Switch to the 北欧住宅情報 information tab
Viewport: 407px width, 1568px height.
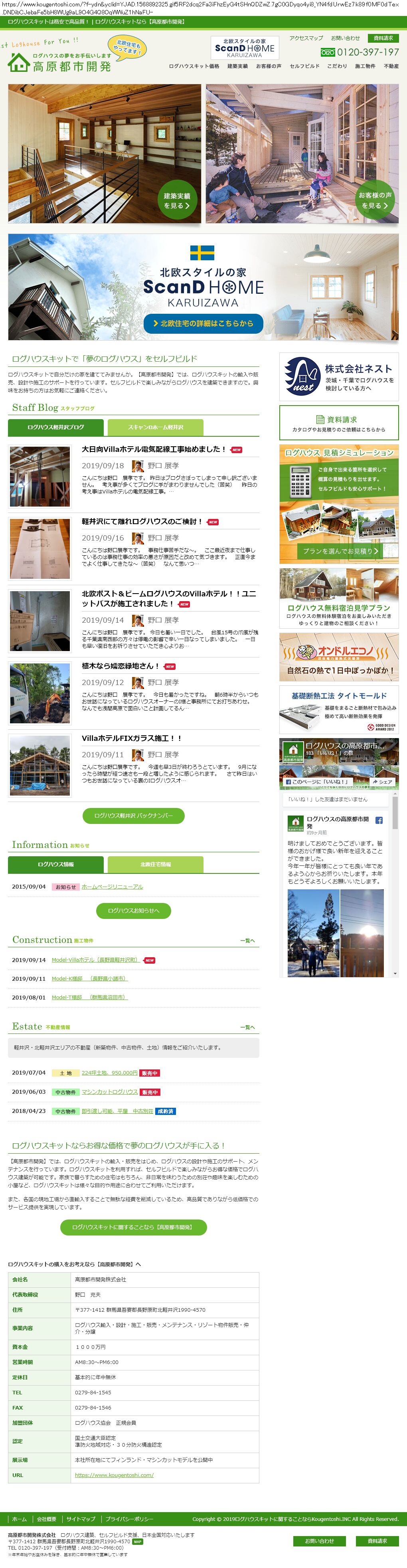point(155,864)
